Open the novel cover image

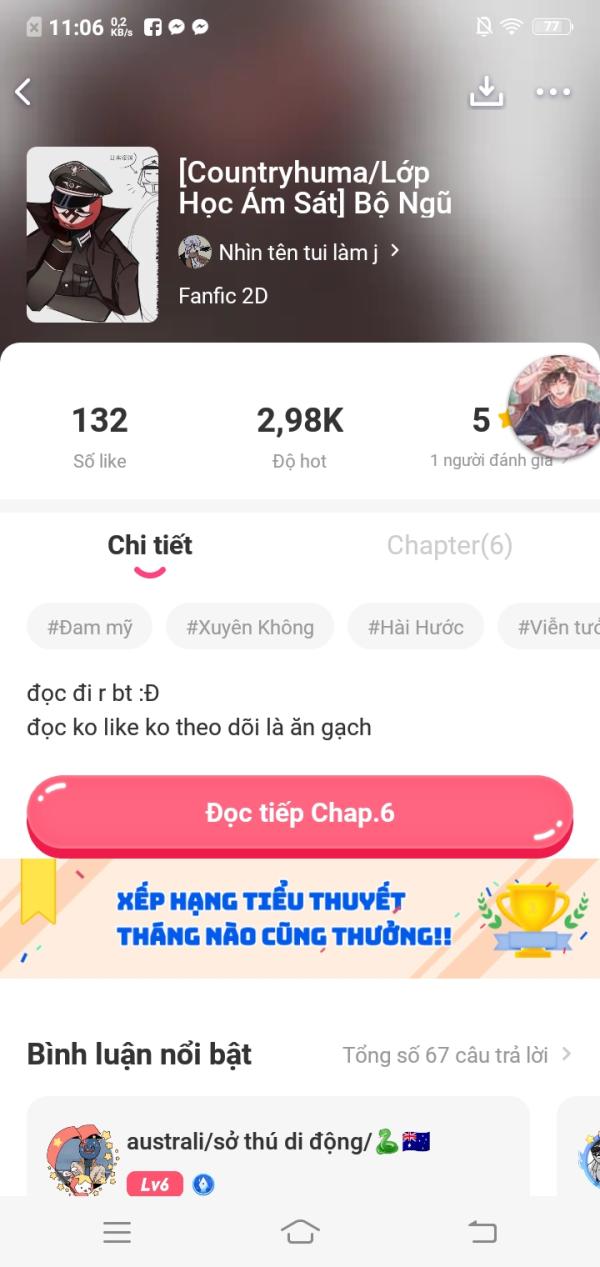(92, 235)
